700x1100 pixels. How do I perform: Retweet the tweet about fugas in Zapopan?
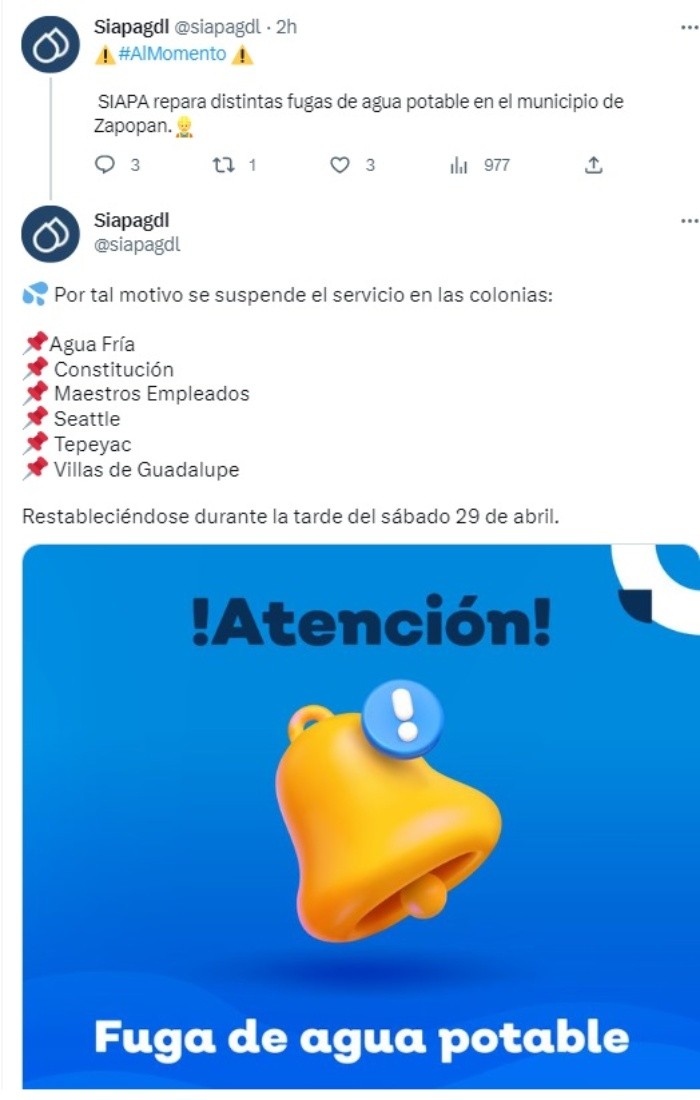pyautogui.click(x=223, y=165)
